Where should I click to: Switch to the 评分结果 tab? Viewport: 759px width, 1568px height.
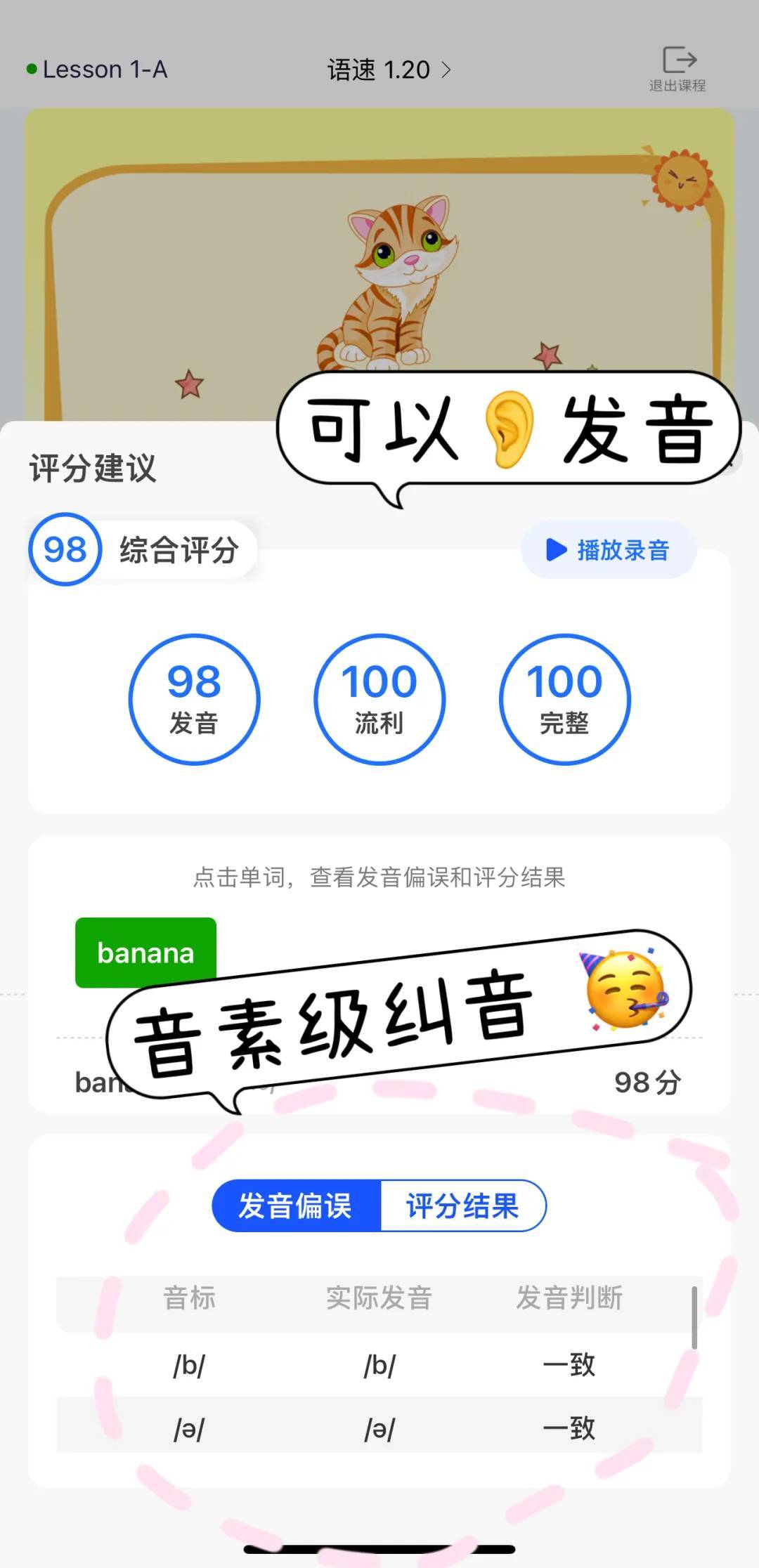462,1206
